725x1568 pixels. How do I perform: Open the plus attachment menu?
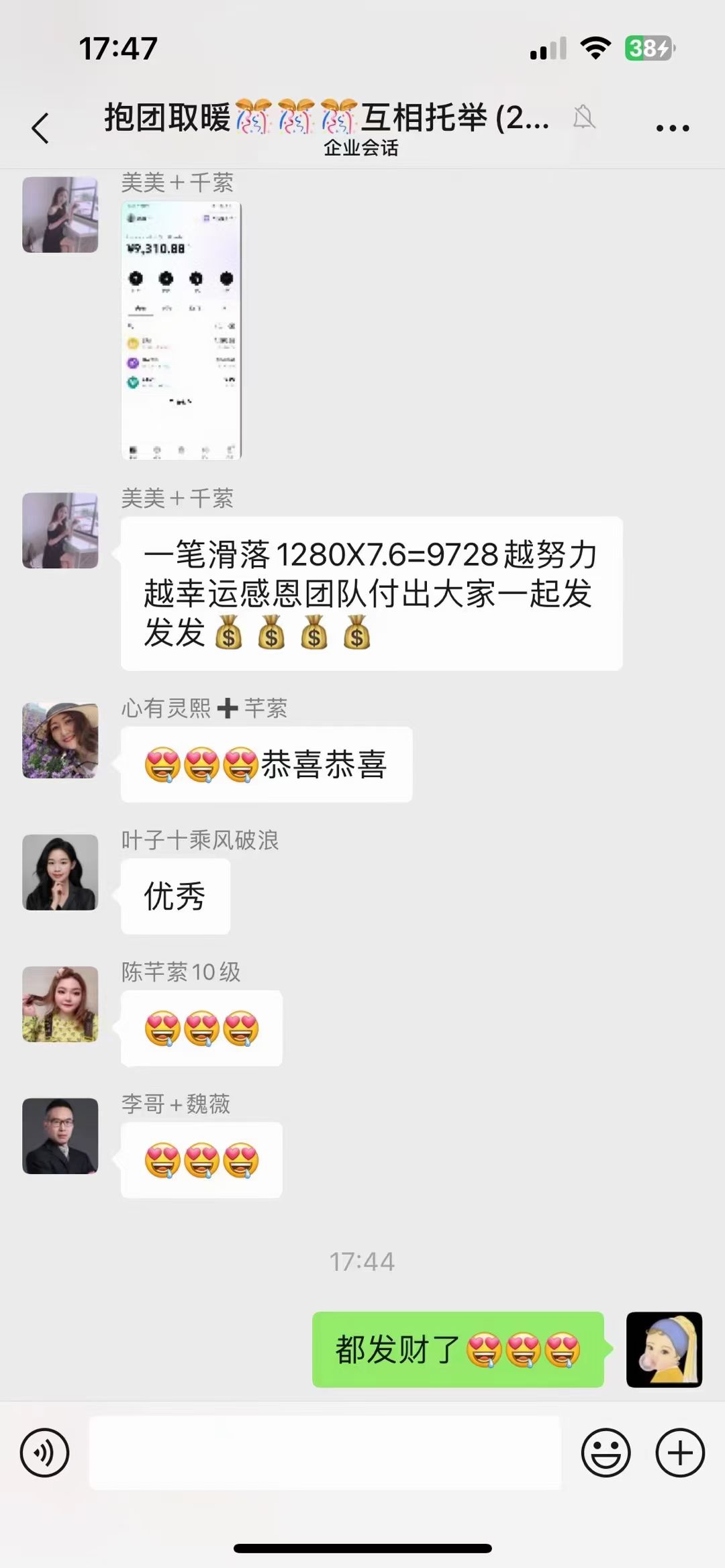point(679,1453)
